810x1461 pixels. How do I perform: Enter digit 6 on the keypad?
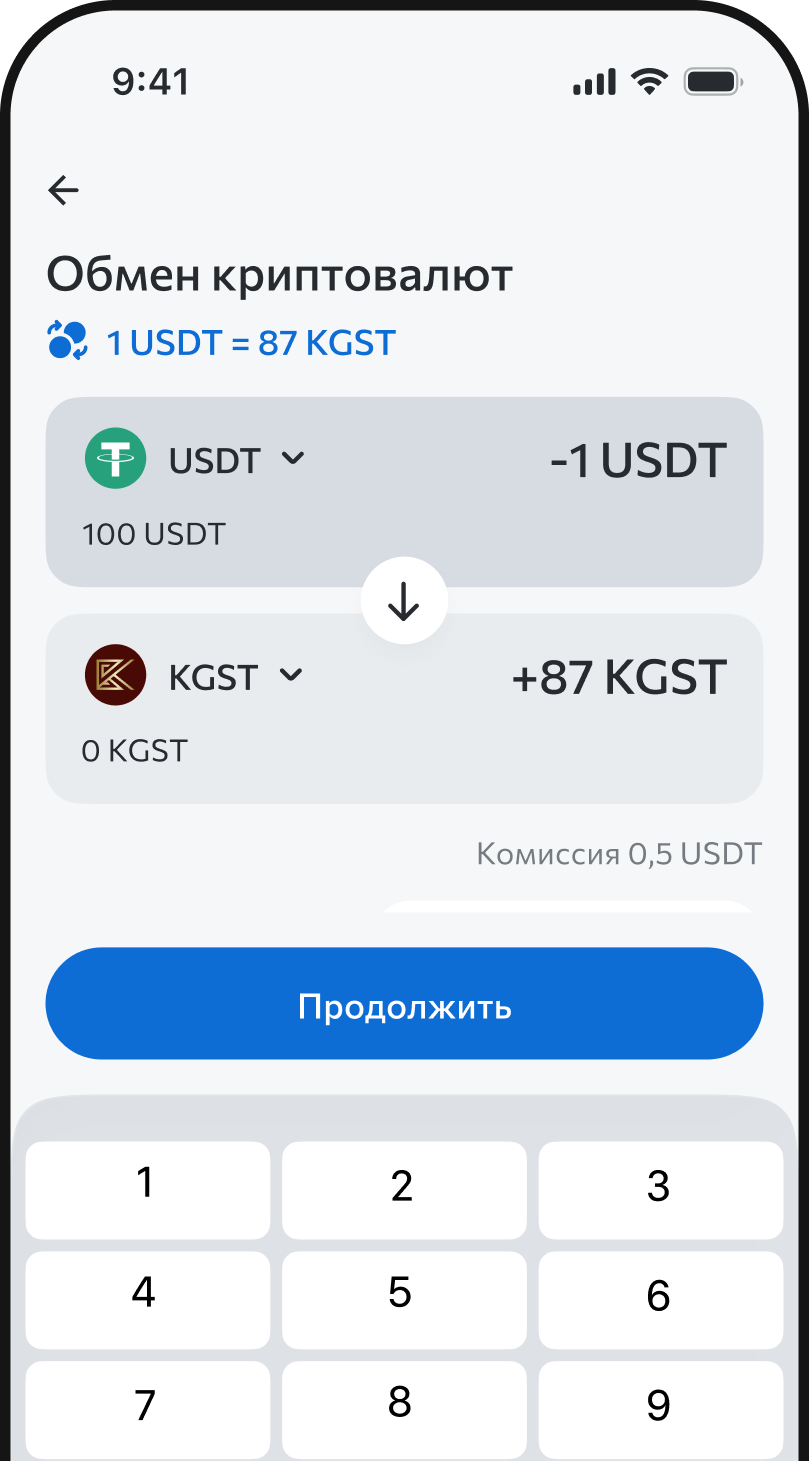(x=660, y=1298)
